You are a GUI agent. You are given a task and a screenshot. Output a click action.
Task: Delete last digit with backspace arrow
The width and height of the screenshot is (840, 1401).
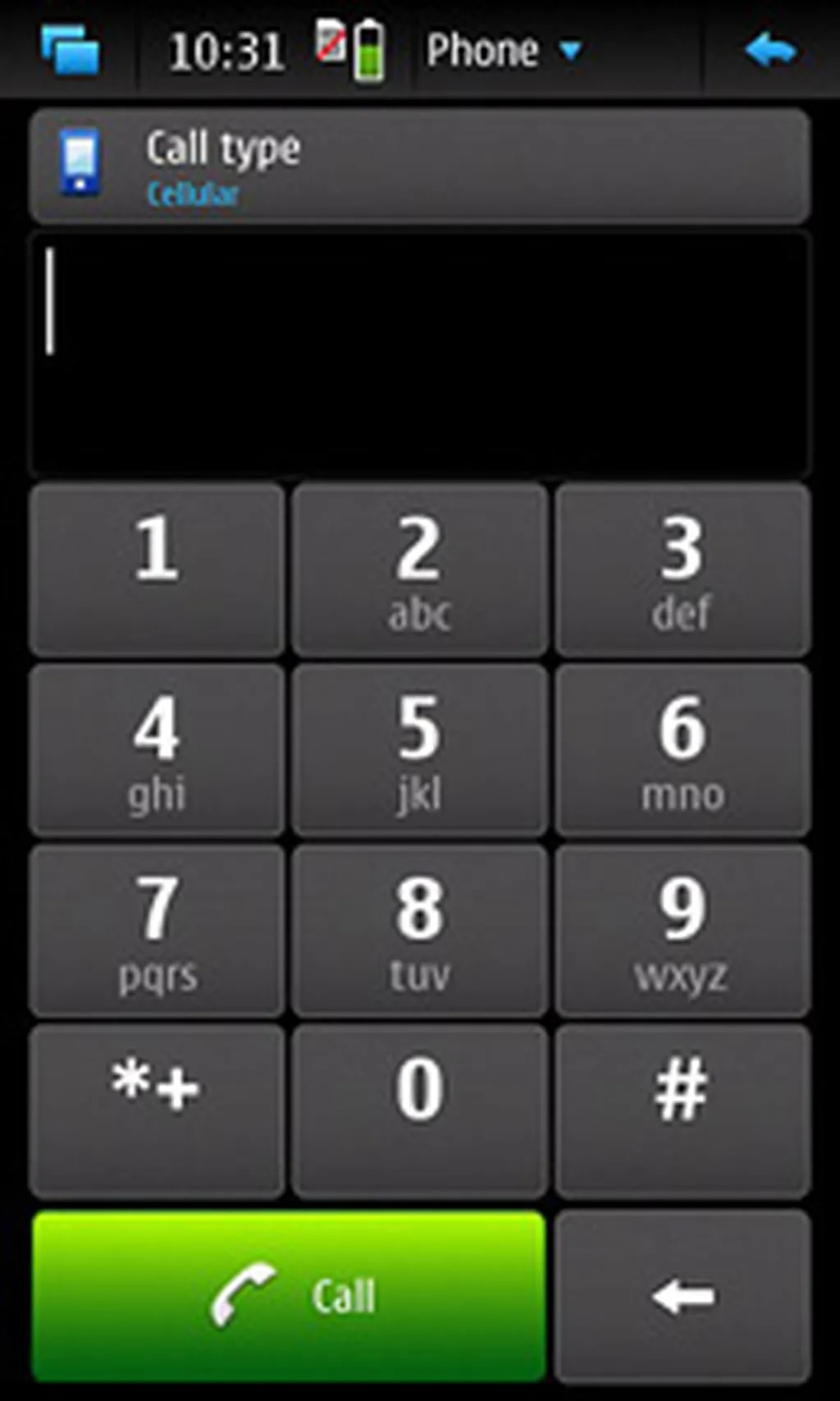coord(682,1295)
